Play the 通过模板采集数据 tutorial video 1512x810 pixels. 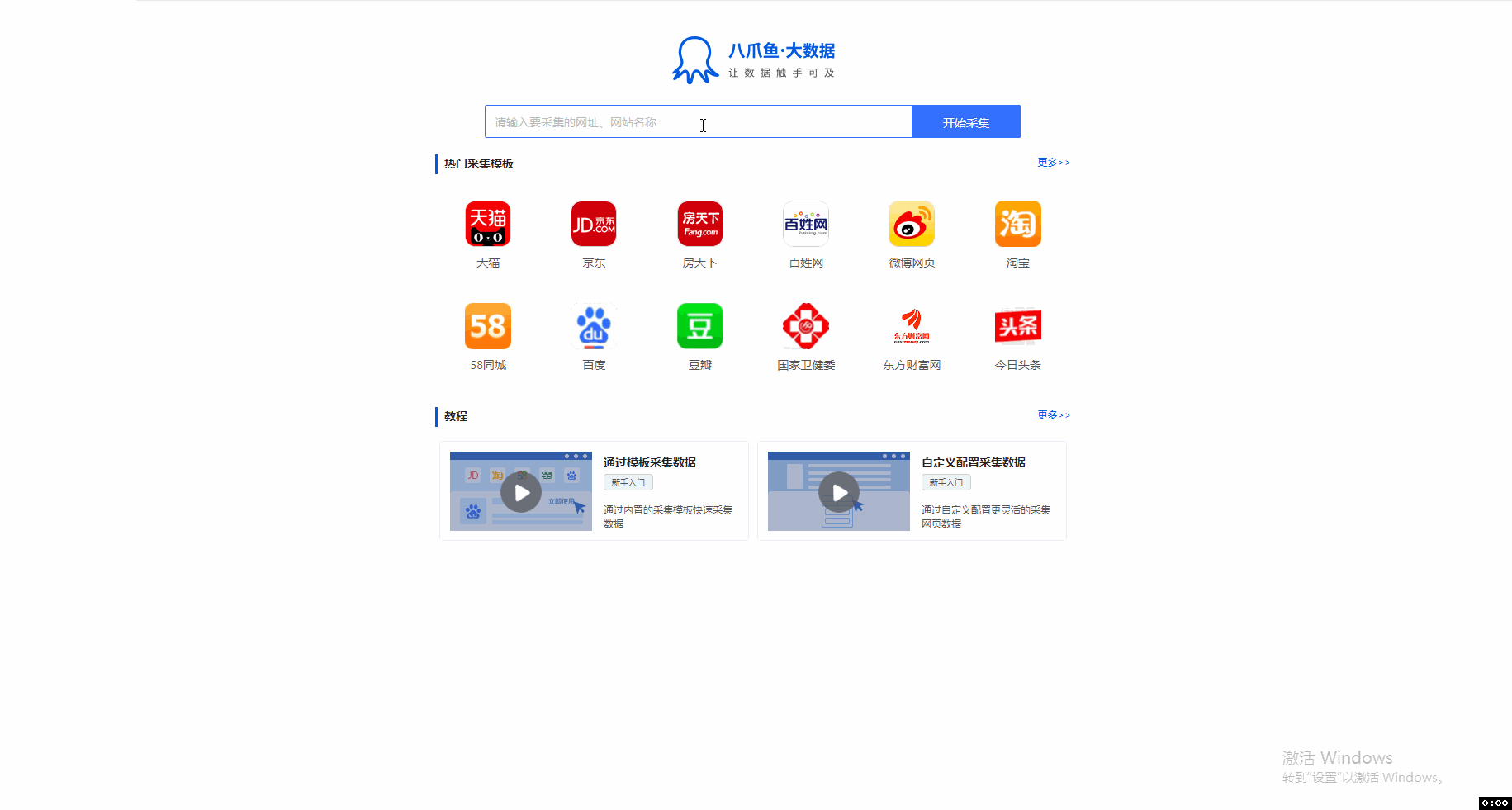point(521,493)
